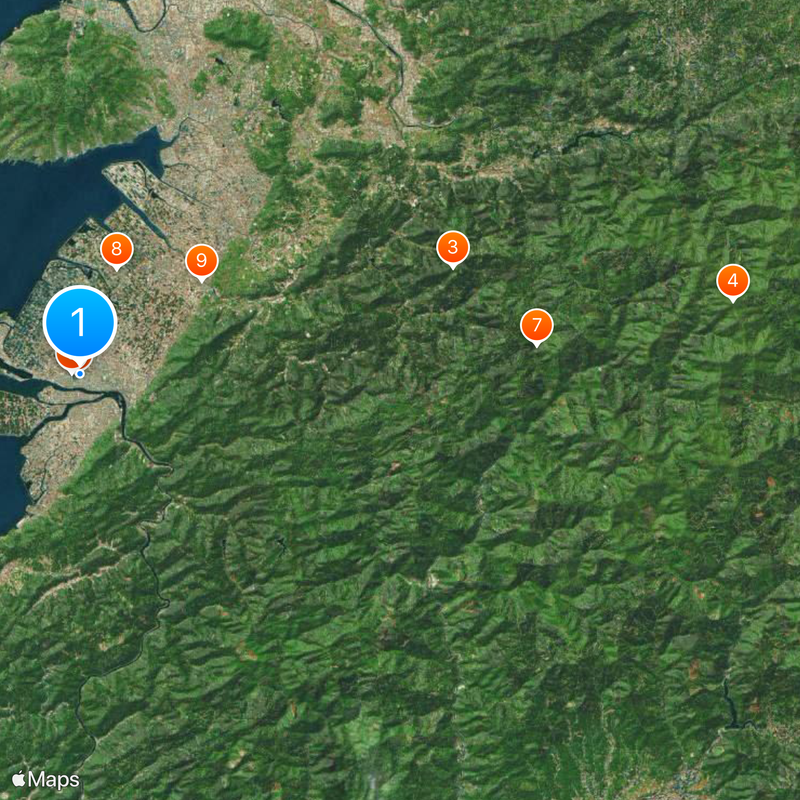Open map pin number 9
The height and width of the screenshot is (800, 800).
[x=202, y=261]
